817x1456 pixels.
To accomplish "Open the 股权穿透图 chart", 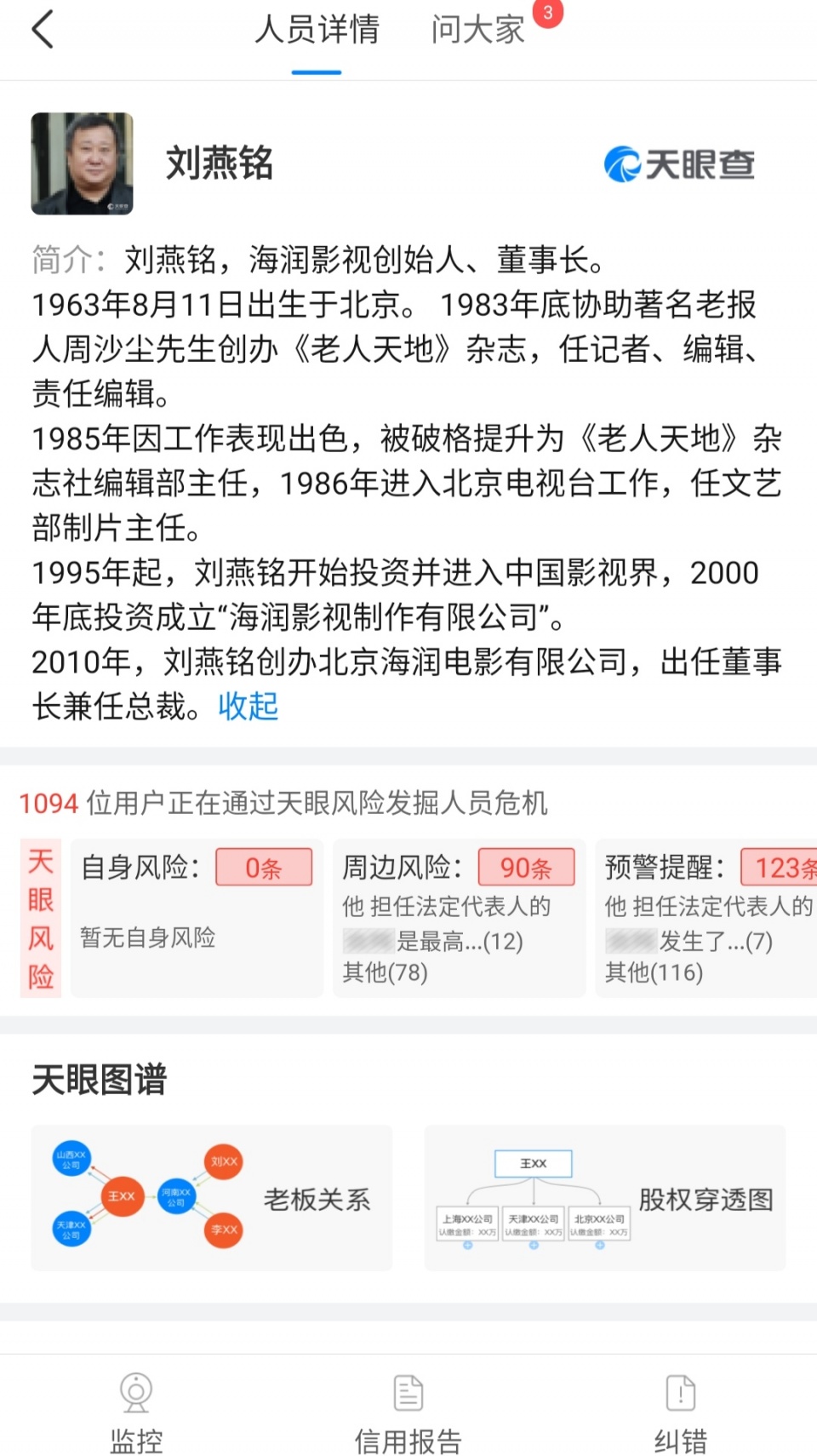I will click(604, 1198).
